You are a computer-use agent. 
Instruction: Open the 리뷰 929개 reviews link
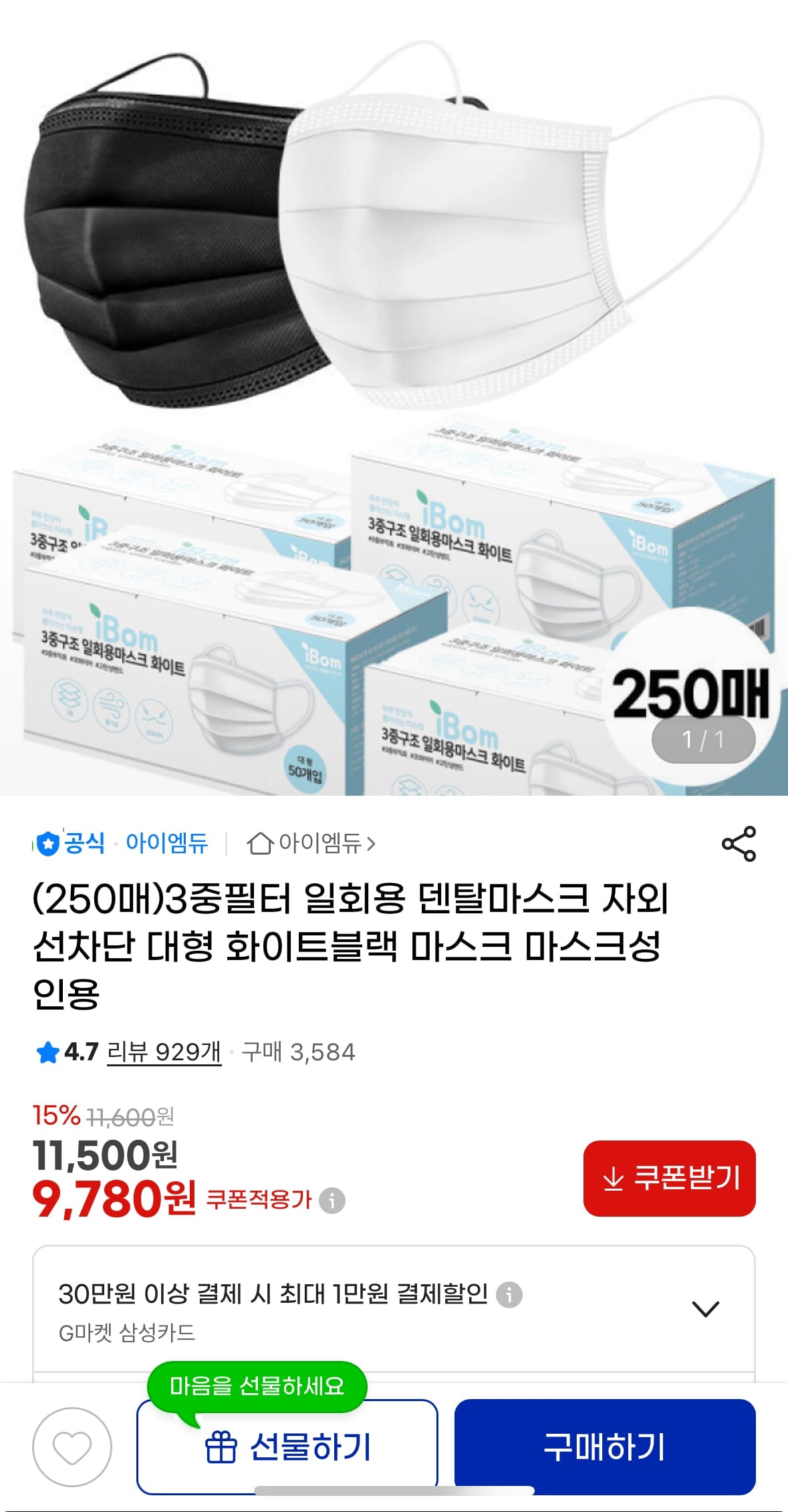[x=164, y=1052]
